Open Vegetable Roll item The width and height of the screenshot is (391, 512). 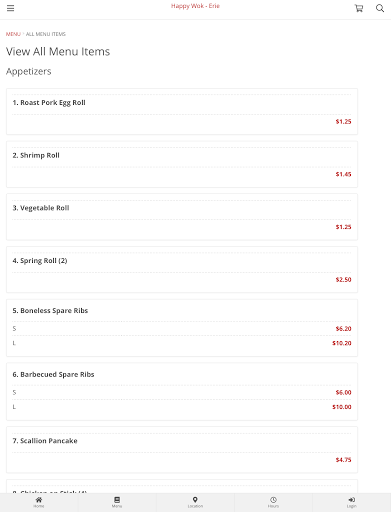(x=182, y=217)
